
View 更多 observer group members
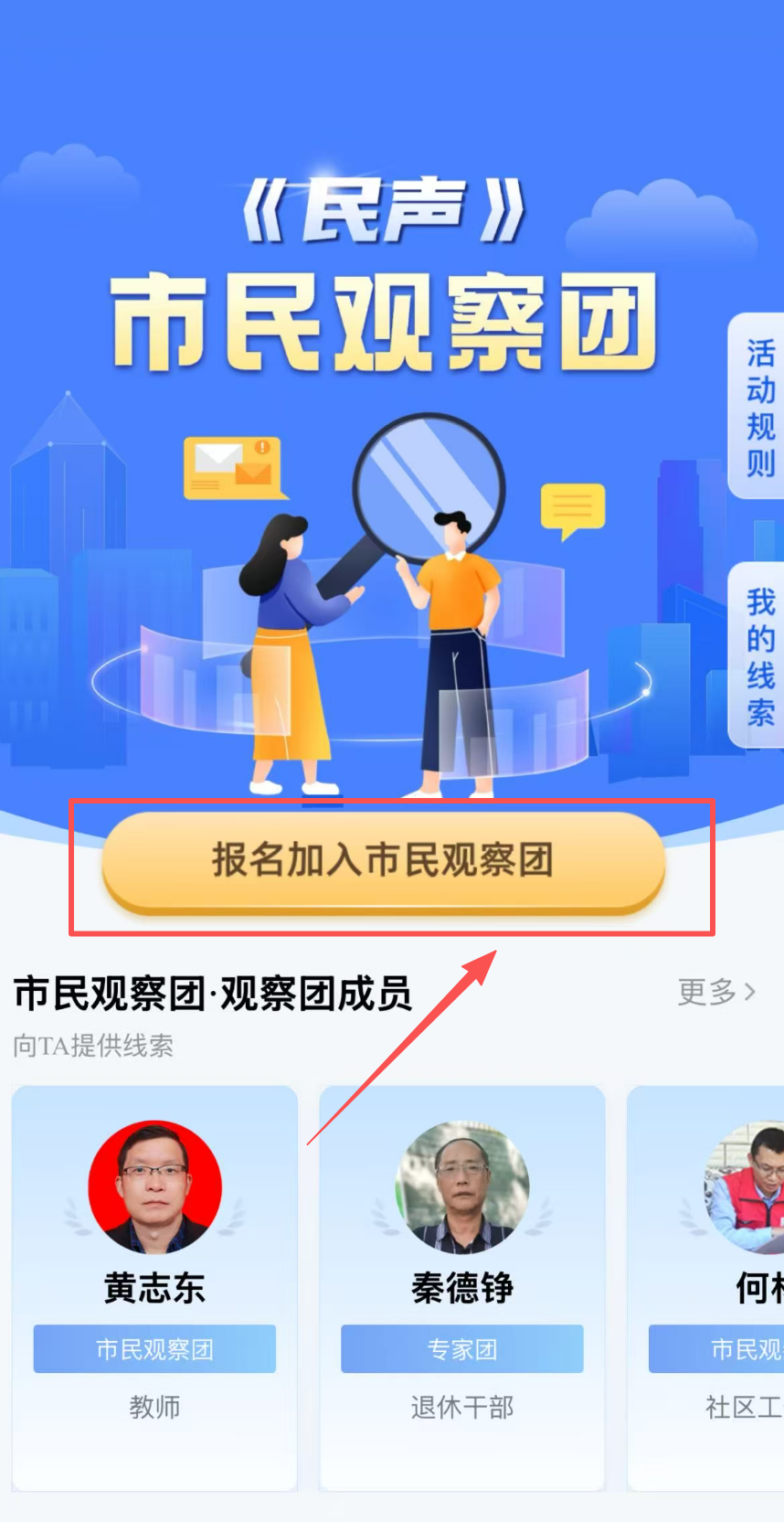click(x=716, y=991)
